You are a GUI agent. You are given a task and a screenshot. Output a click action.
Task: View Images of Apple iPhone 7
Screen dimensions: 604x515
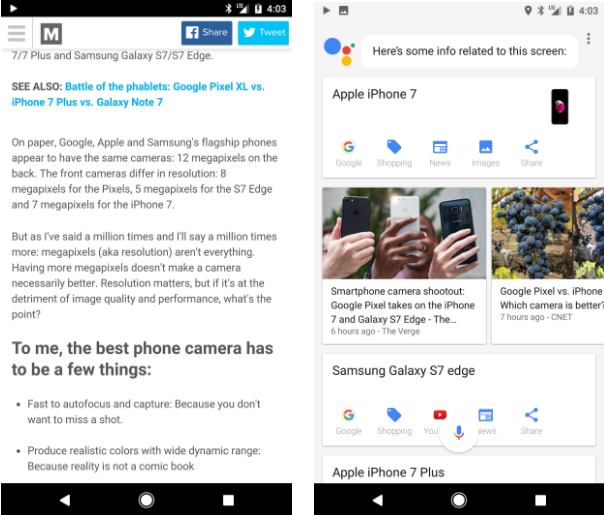tap(485, 152)
